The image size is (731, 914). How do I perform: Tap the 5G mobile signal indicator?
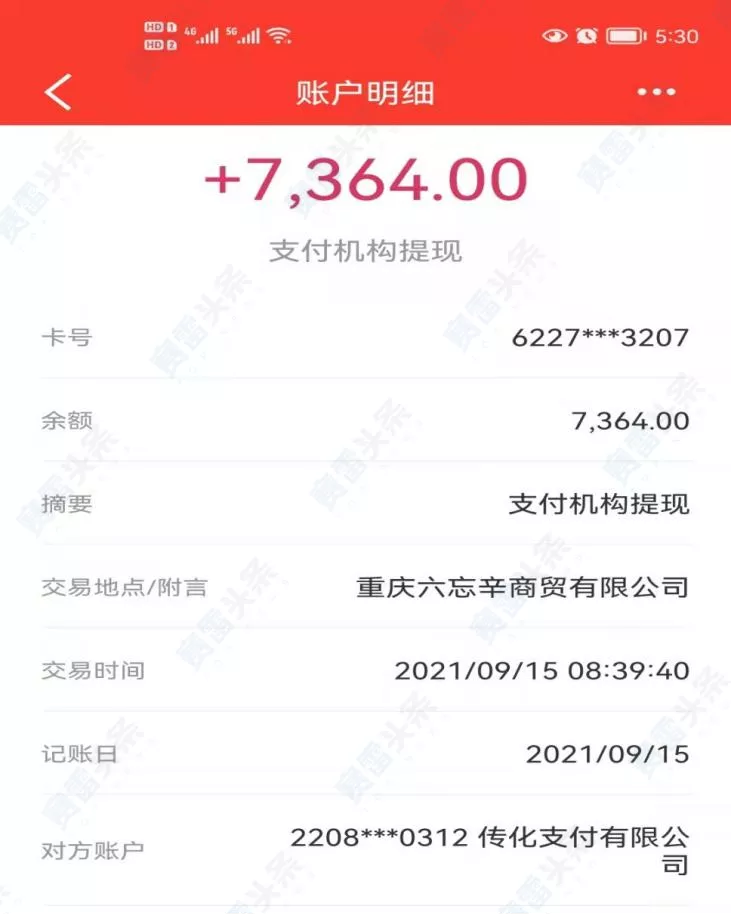click(247, 35)
